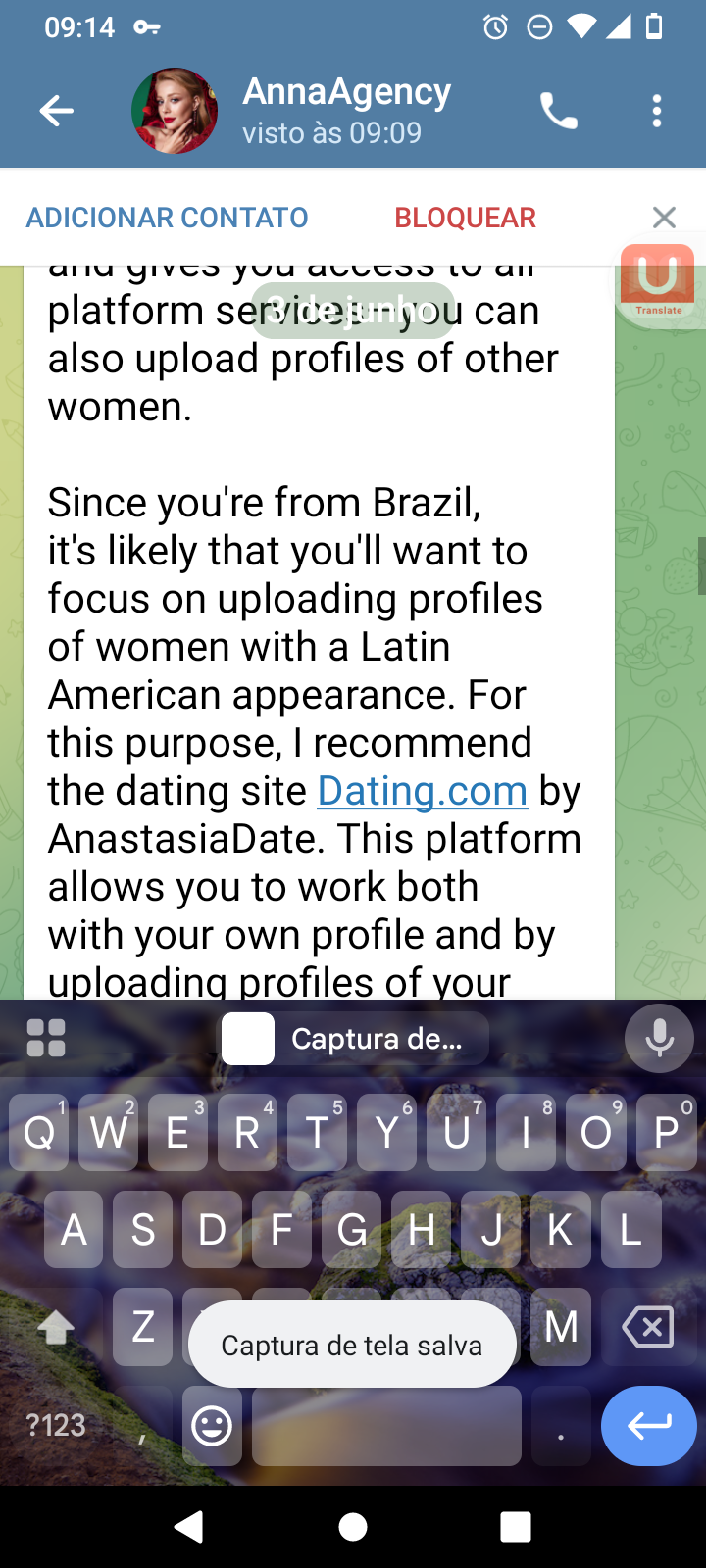
Task: Open the chat overflow menu
Action: [657, 111]
